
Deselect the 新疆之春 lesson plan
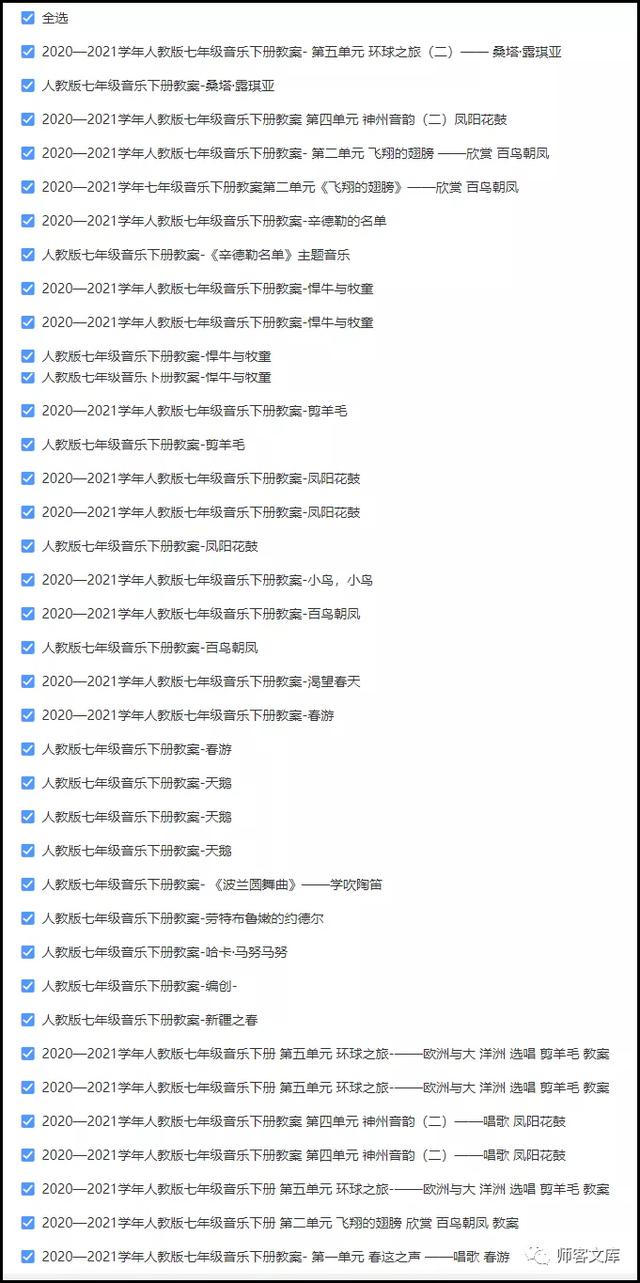coord(27,1020)
